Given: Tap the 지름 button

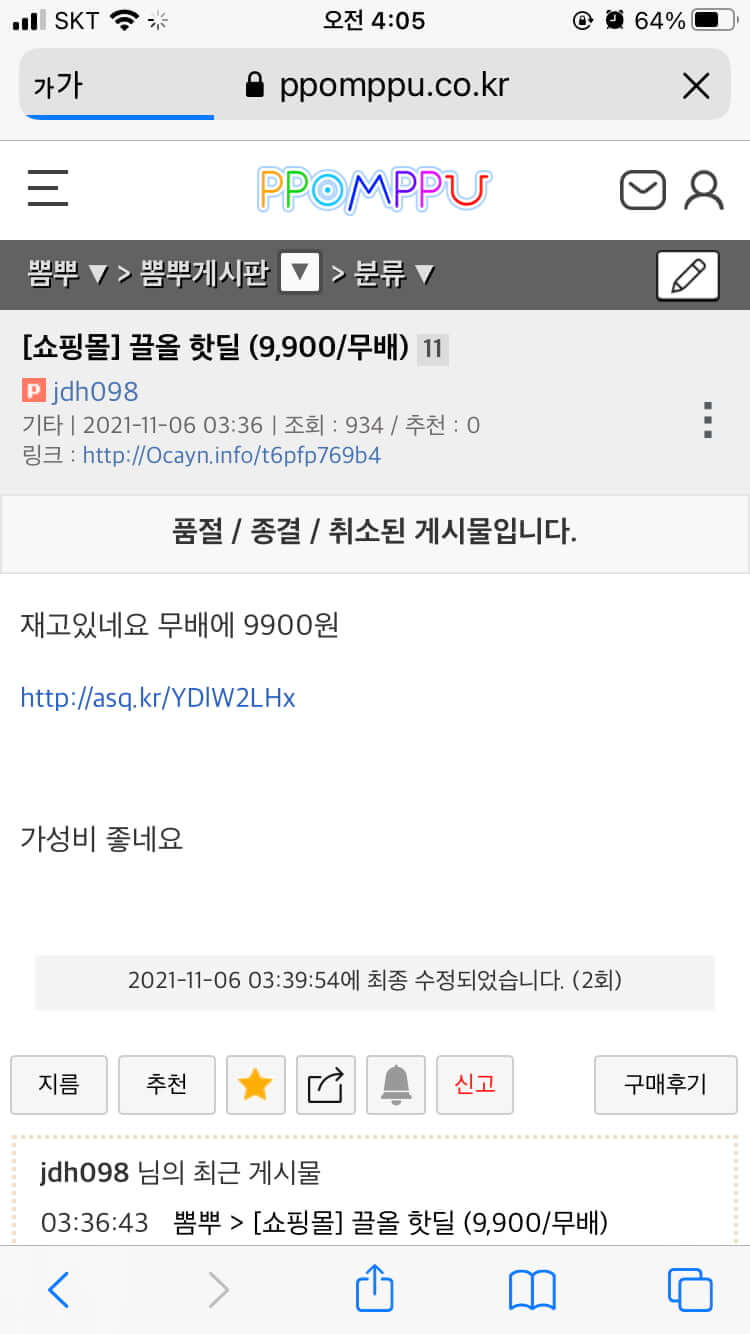Looking at the screenshot, I should (59, 1084).
